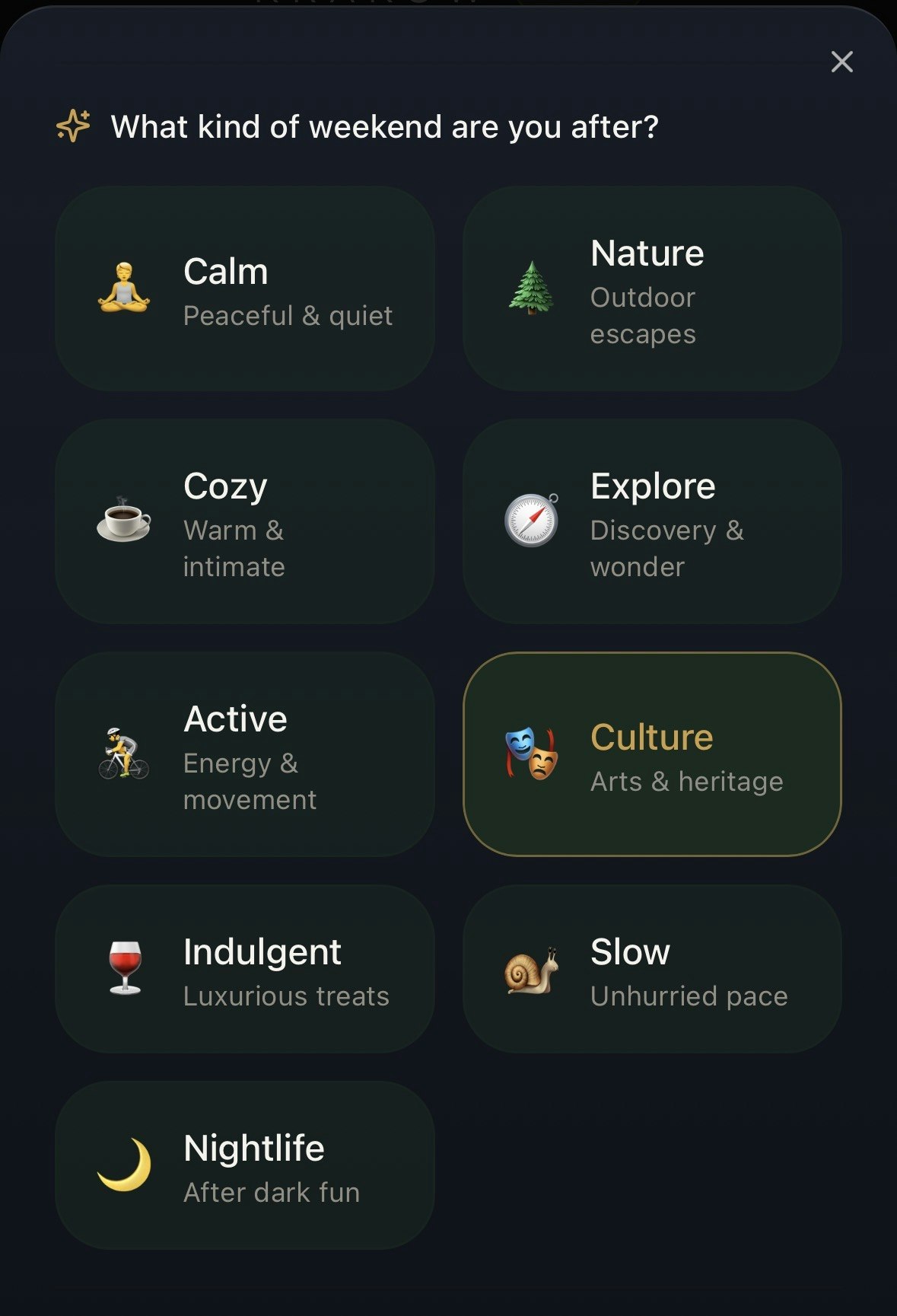Image resolution: width=897 pixels, height=1316 pixels.
Task: Select the Calm weekend option
Action: click(245, 289)
